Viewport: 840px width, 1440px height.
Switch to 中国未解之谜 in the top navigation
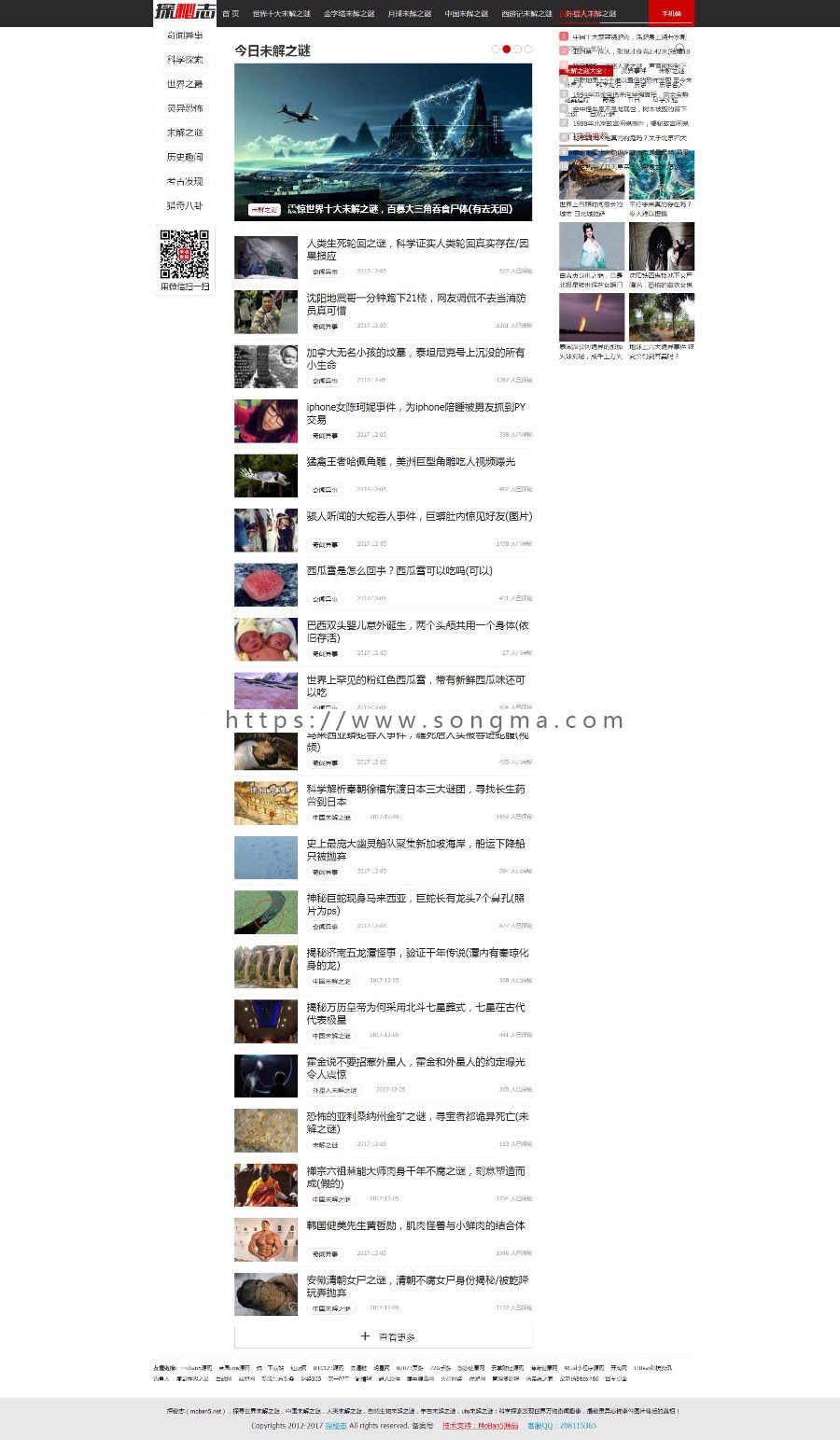click(x=466, y=14)
